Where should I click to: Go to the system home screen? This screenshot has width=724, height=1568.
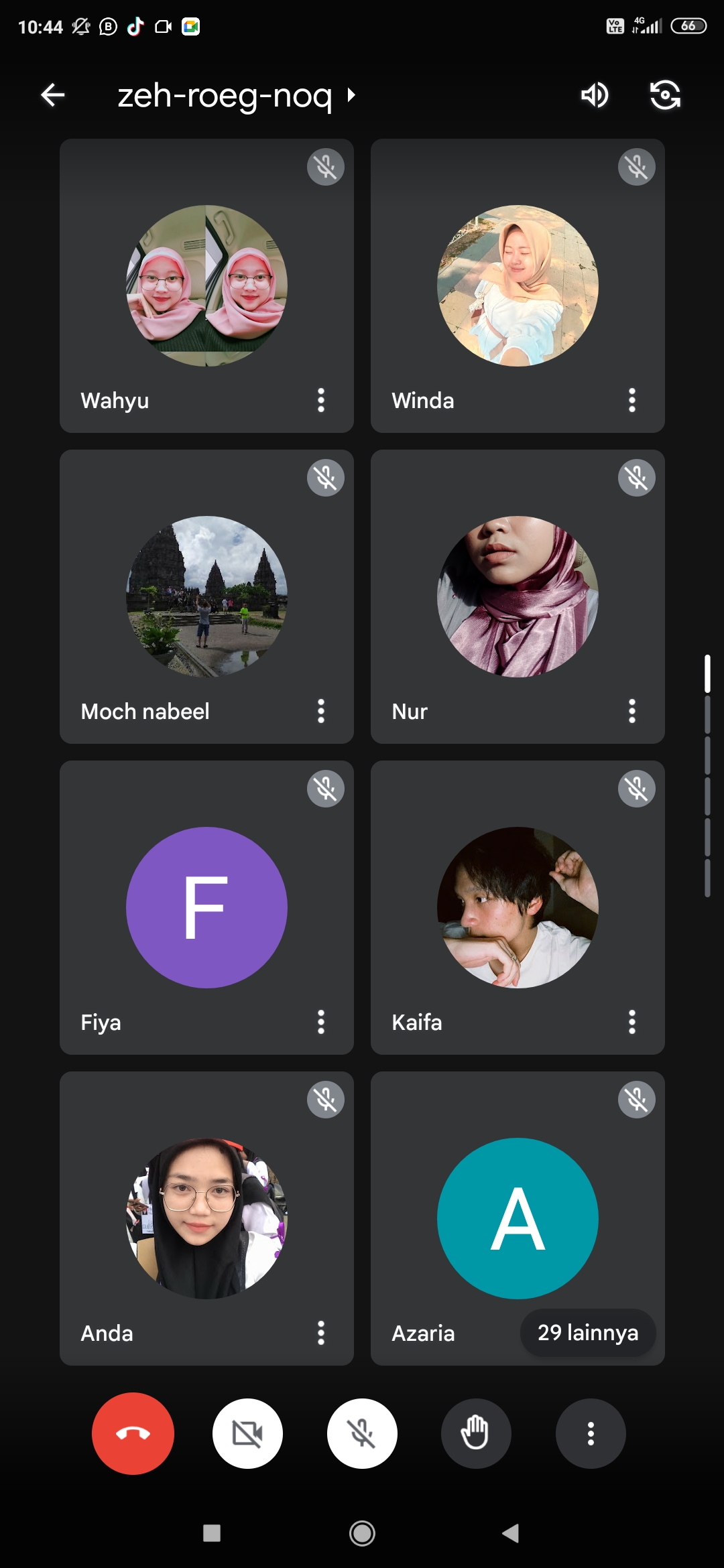362,1533
